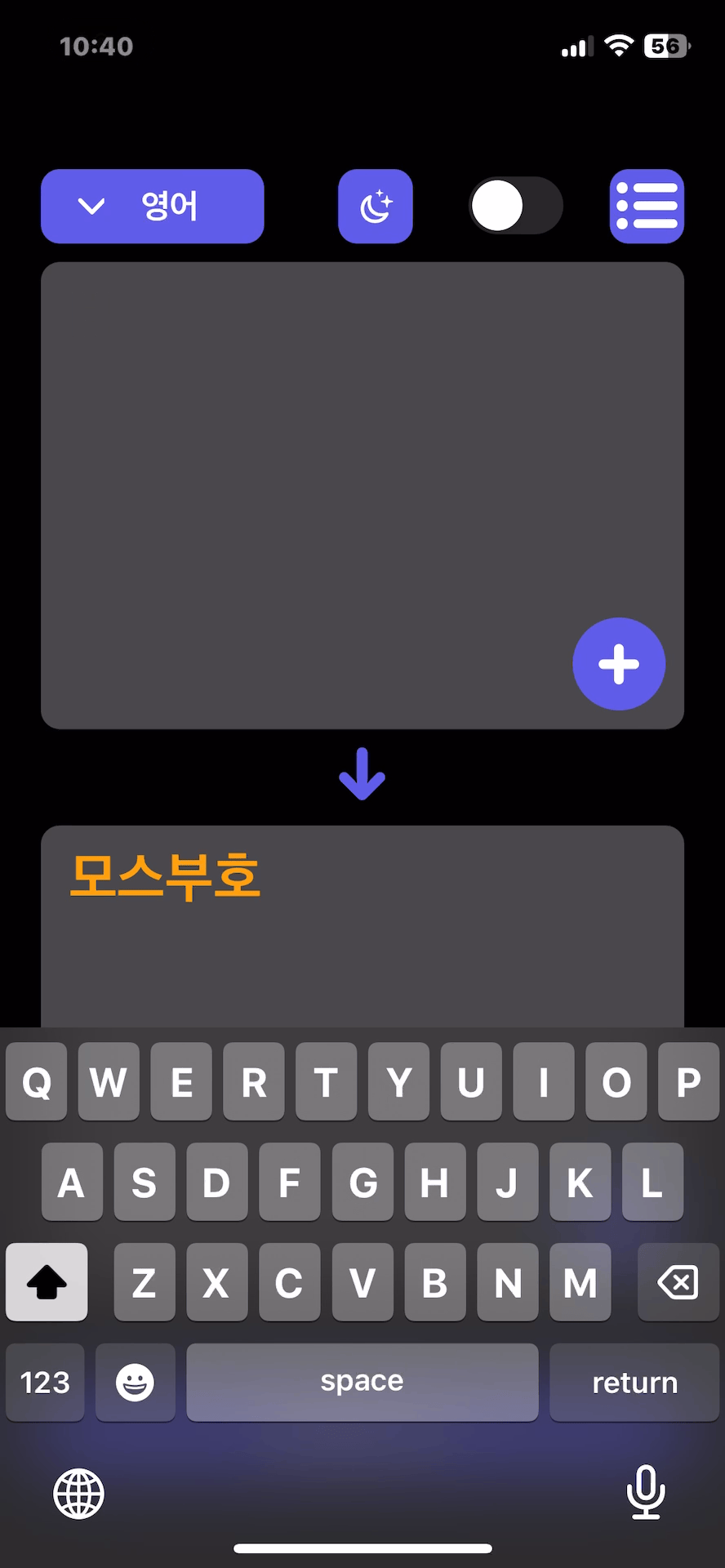This screenshot has height=1568, width=725.
Task: Switch keyboard language with globe icon
Action: click(78, 1494)
